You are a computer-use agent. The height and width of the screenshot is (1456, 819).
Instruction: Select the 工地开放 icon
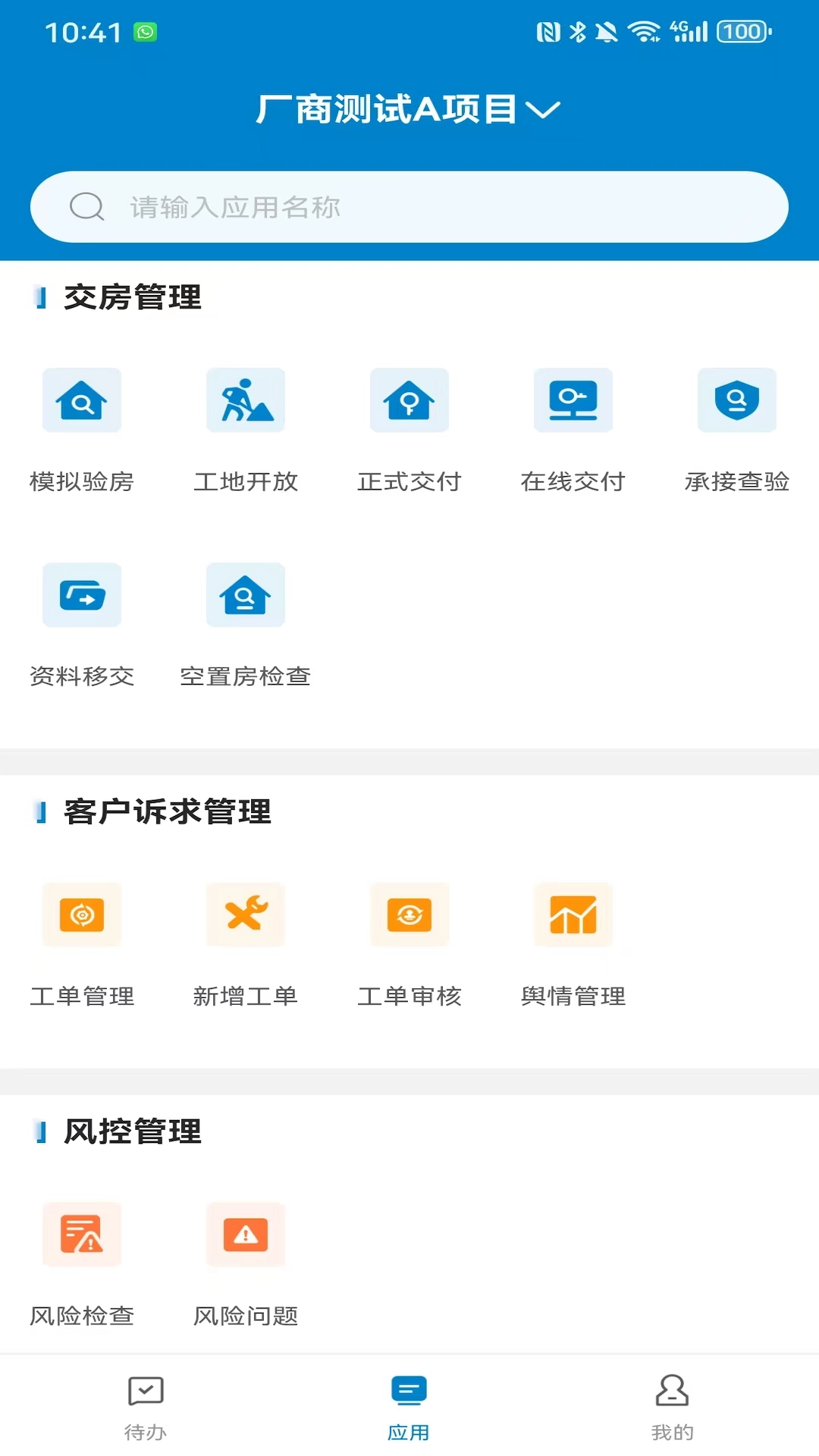tap(246, 400)
